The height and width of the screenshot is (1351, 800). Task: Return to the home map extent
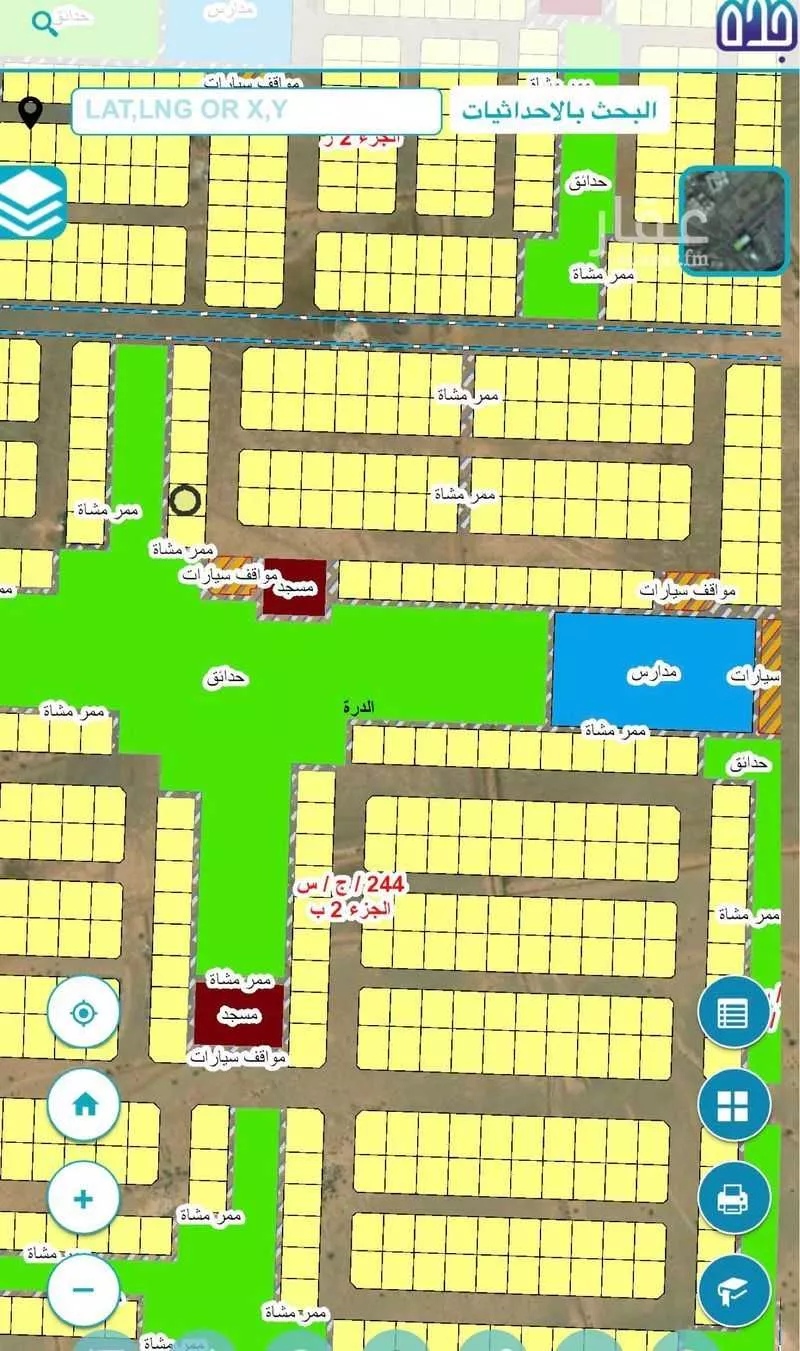coord(84,1104)
